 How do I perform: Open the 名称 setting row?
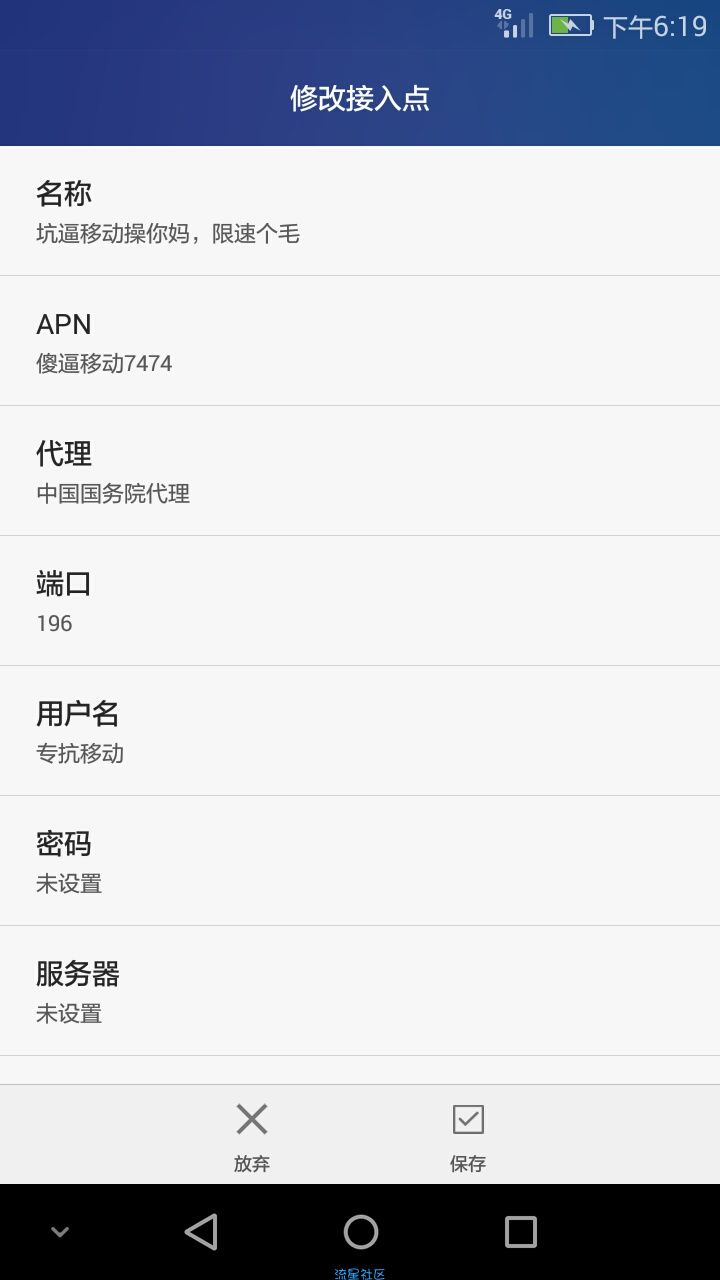pyautogui.click(x=360, y=211)
